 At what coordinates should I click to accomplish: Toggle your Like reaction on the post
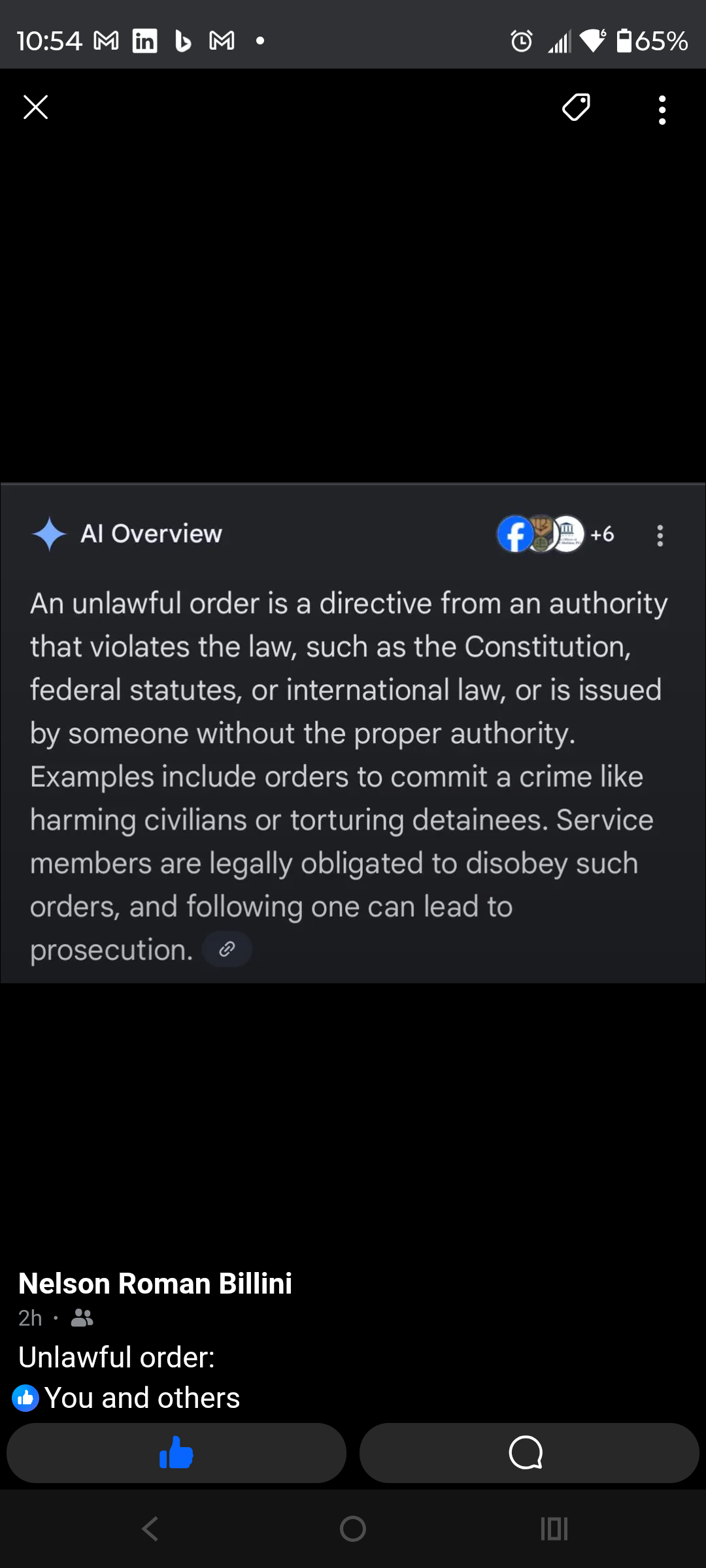pos(175,1452)
